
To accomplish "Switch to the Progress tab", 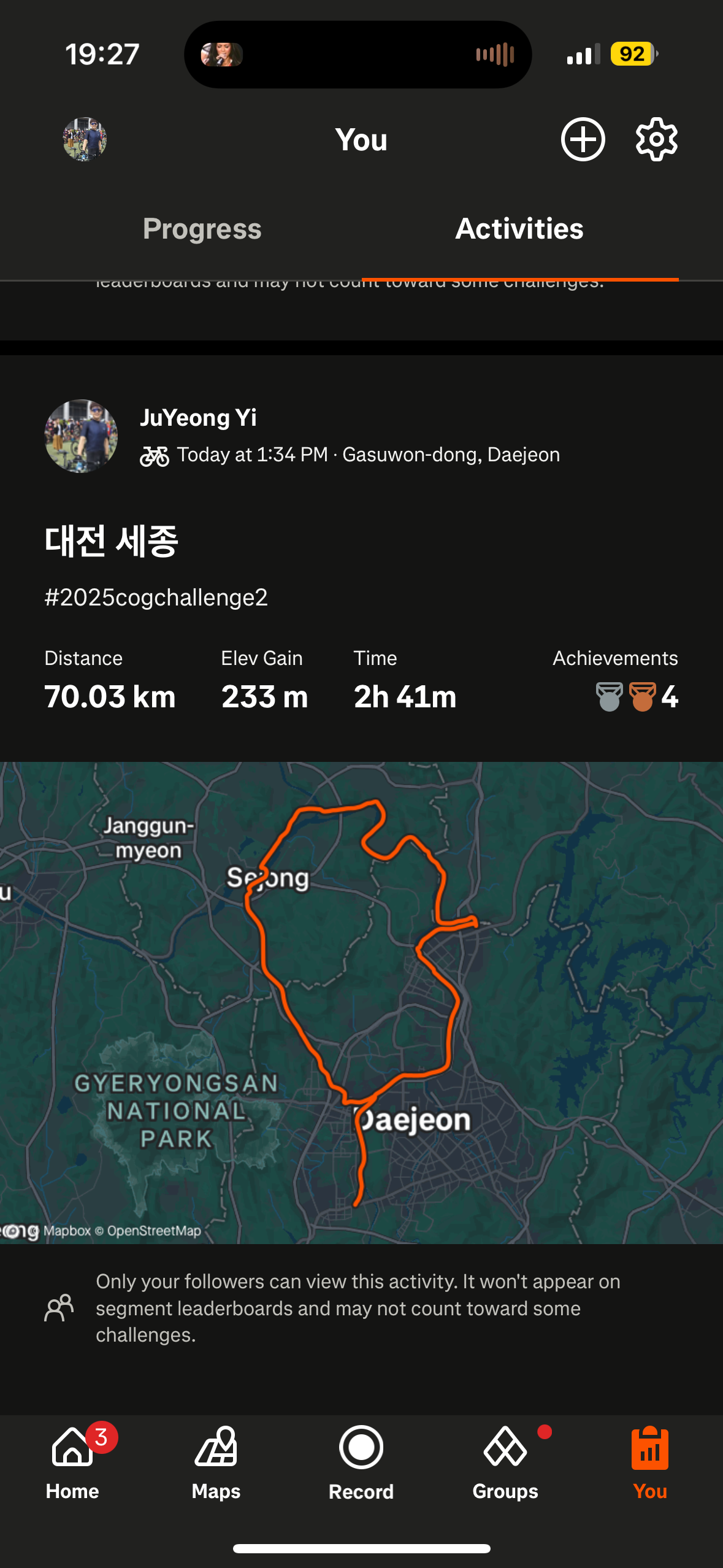I will [x=202, y=229].
